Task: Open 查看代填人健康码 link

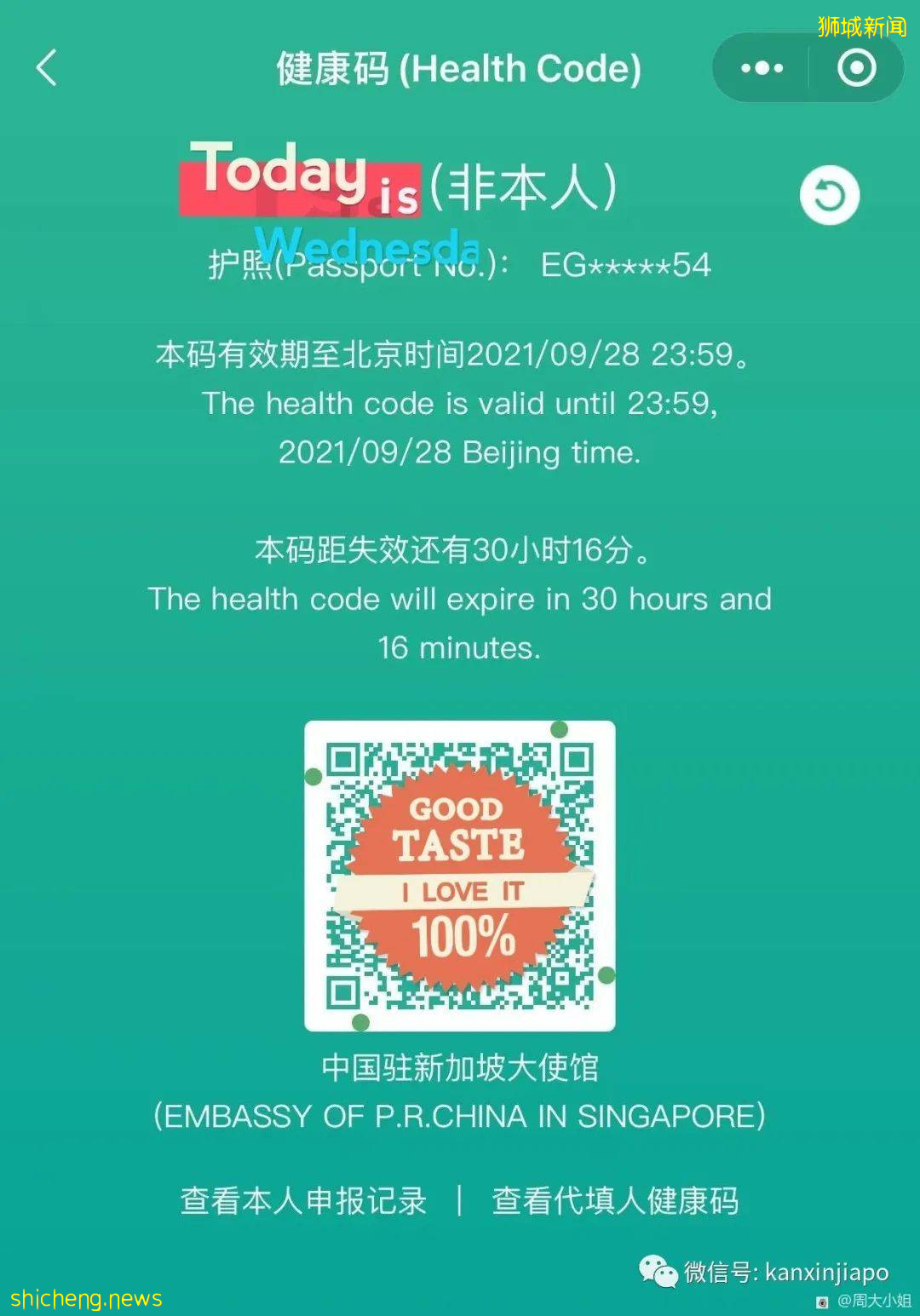Action: pyautogui.click(x=615, y=1201)
